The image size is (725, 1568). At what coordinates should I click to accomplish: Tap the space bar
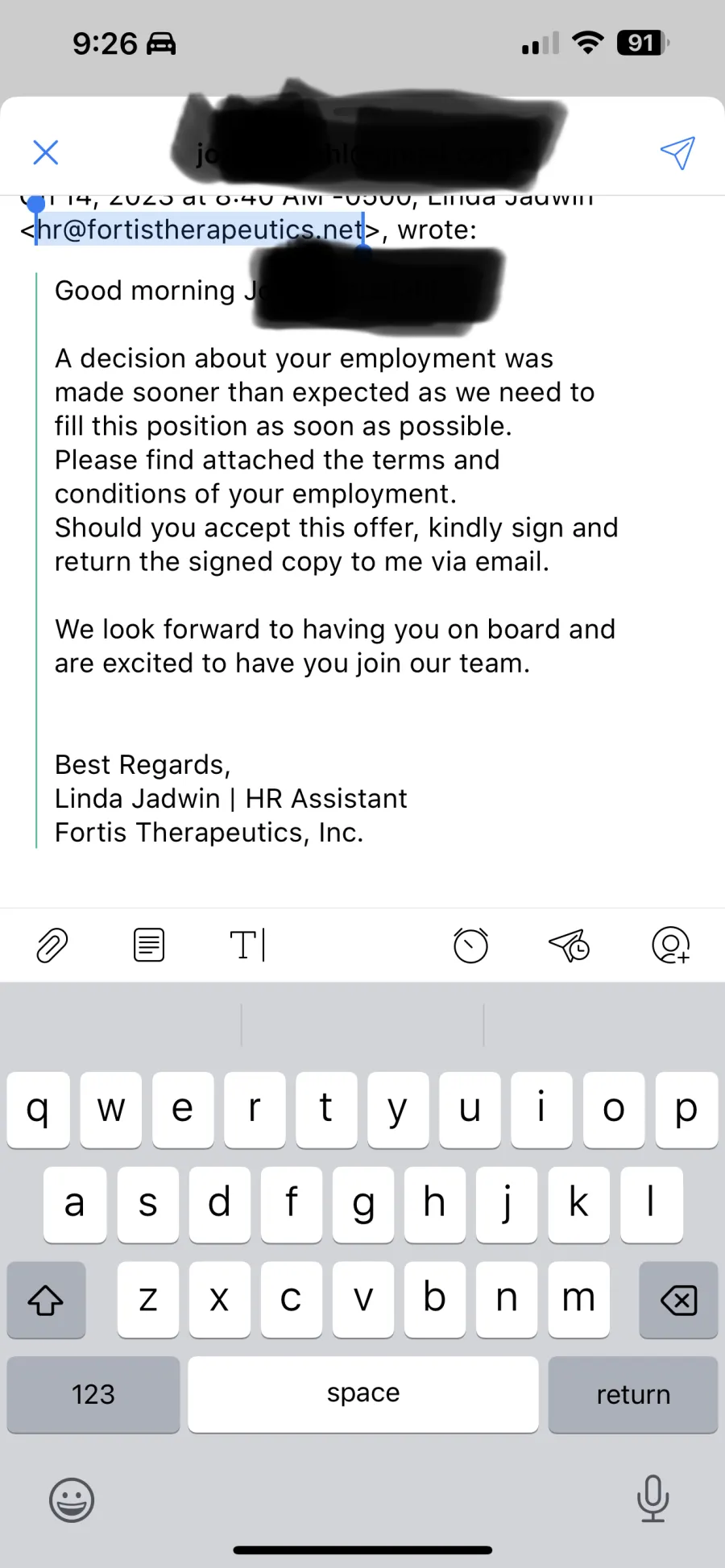coord(363,1394)
